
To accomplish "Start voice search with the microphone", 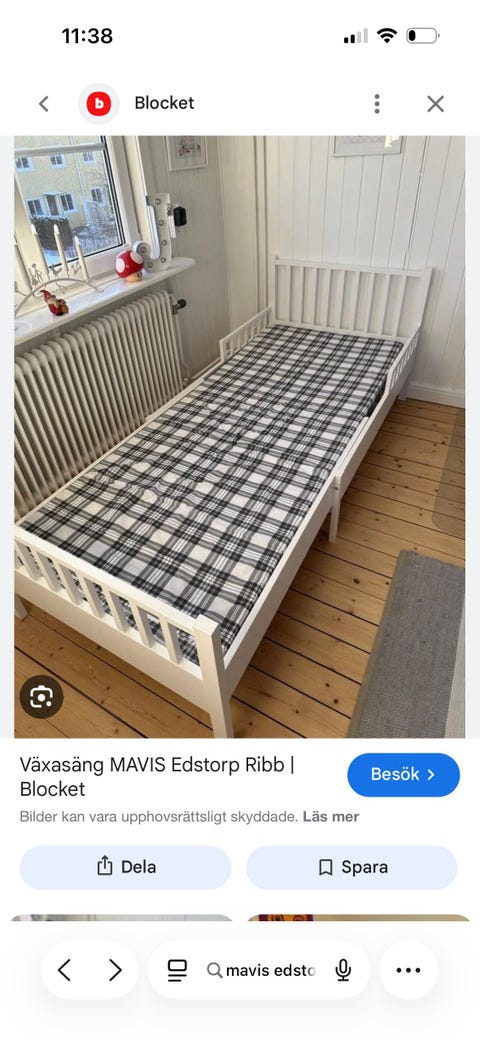I will point(343,971).
